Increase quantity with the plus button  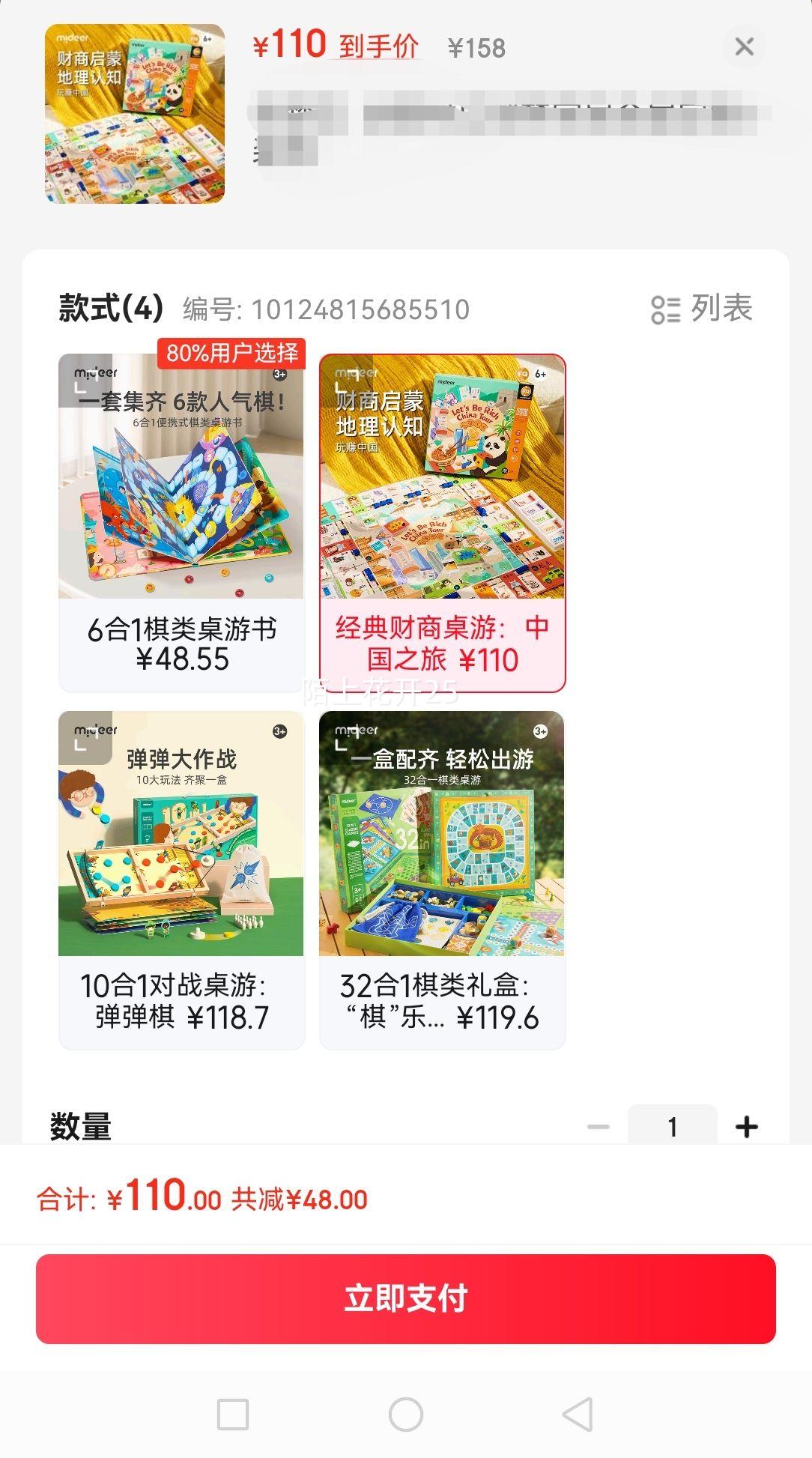point(746,1126)
